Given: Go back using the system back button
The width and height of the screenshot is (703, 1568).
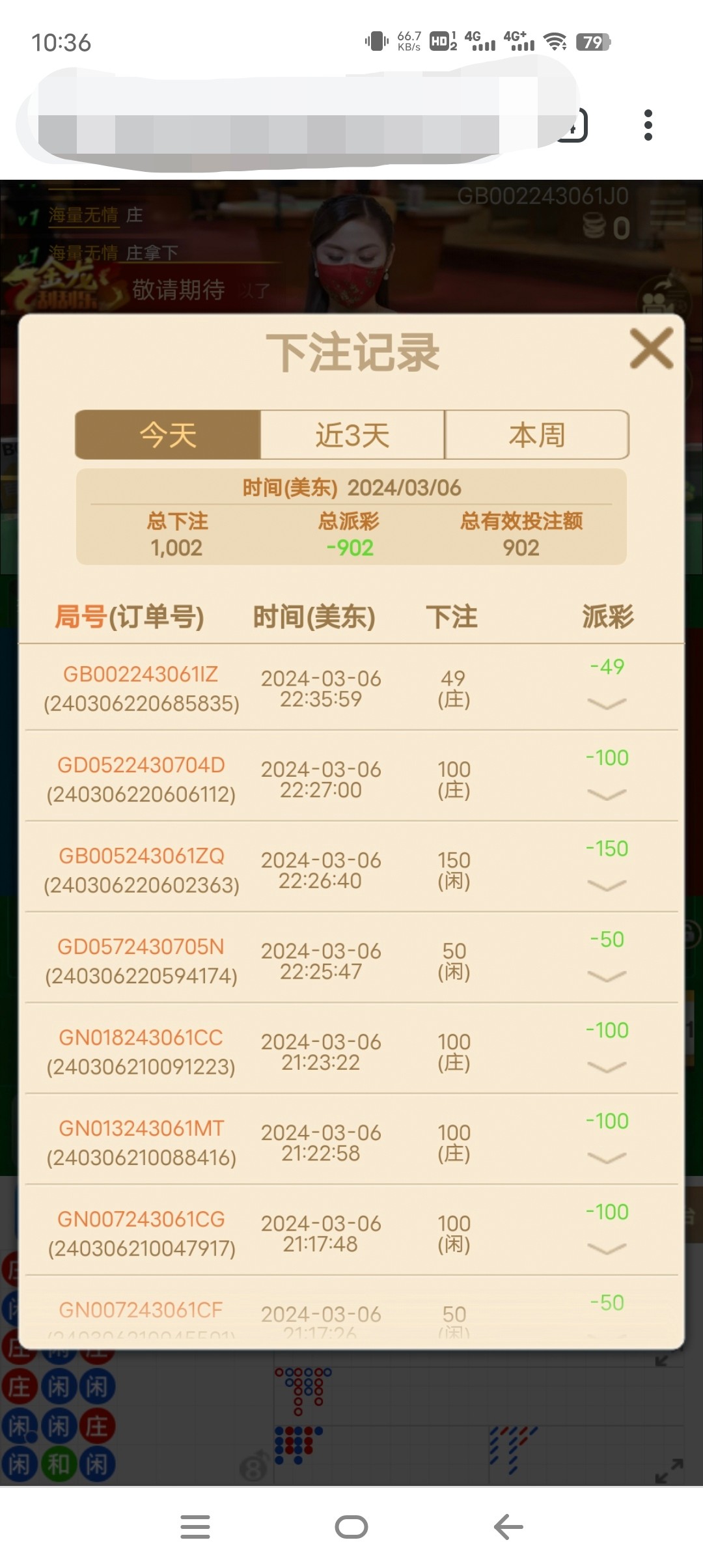Looking at the screenshot, I should 508,1527.
